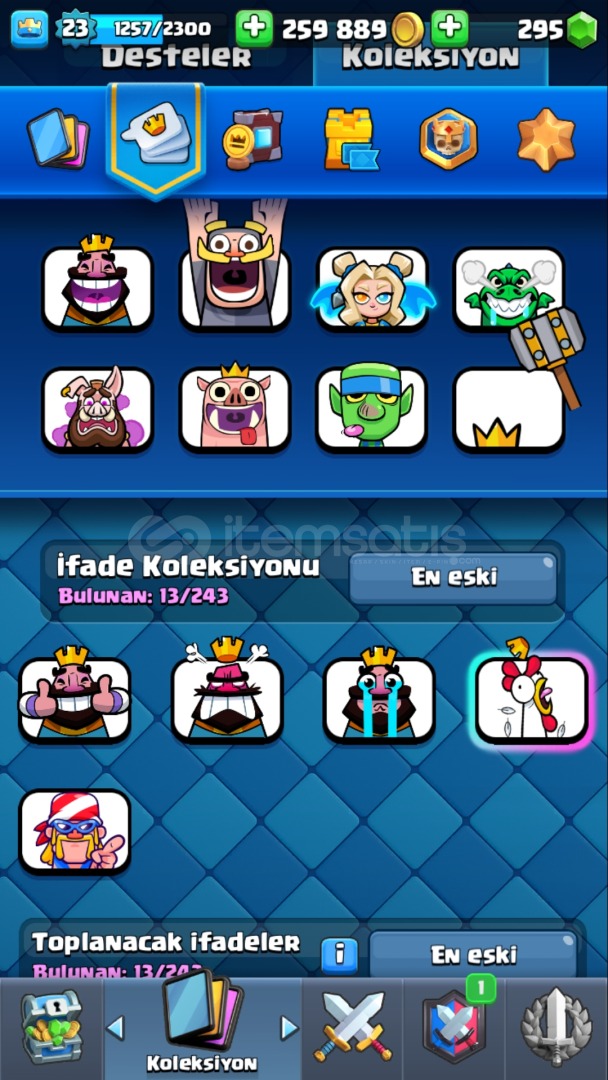Viewport: 608px width, 1080px height.
Task: Select the laughing king emote in deck
Action: click(x=97, y=288)
